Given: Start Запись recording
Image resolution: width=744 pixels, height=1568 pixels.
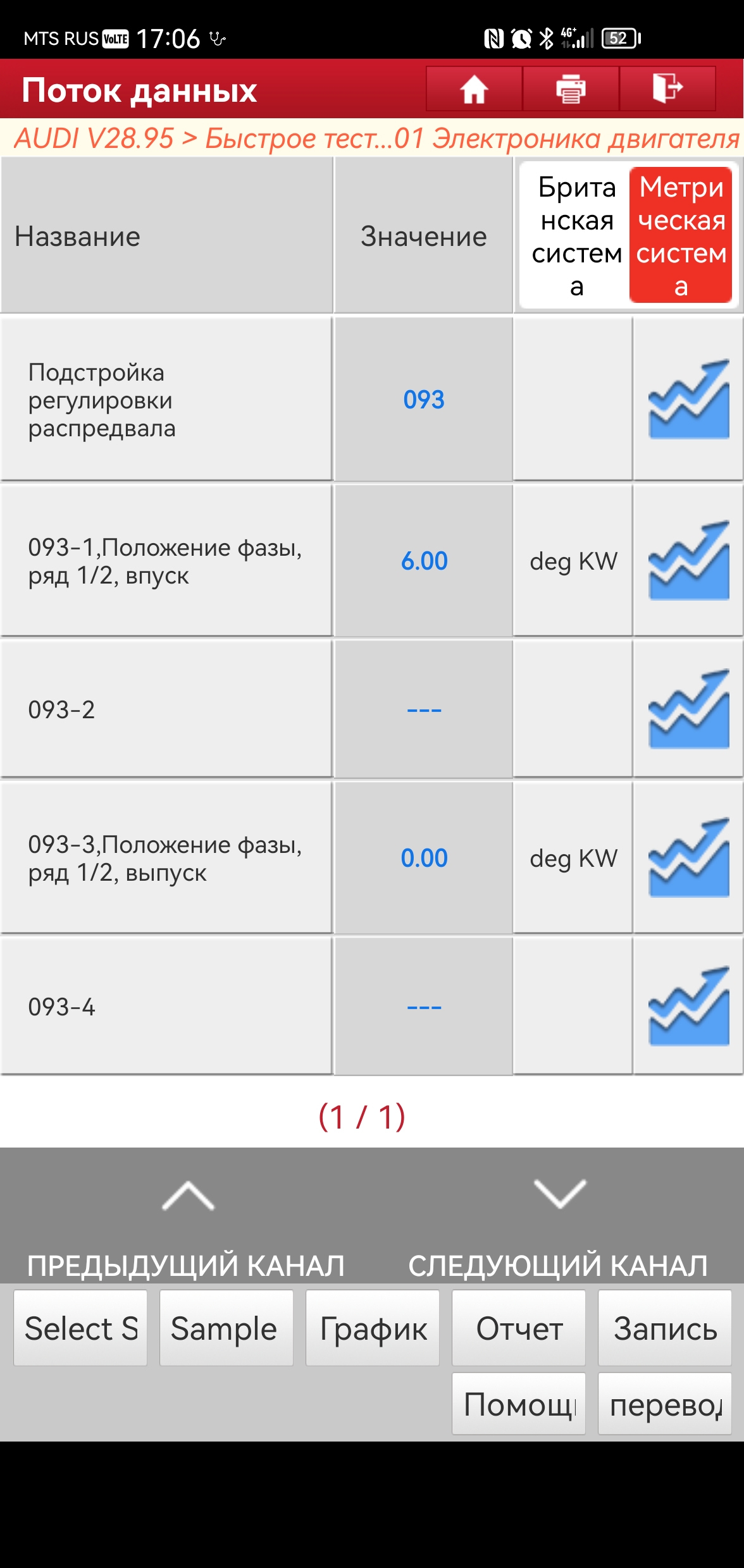Looking at the screenshot, I should coord(665,1328).
